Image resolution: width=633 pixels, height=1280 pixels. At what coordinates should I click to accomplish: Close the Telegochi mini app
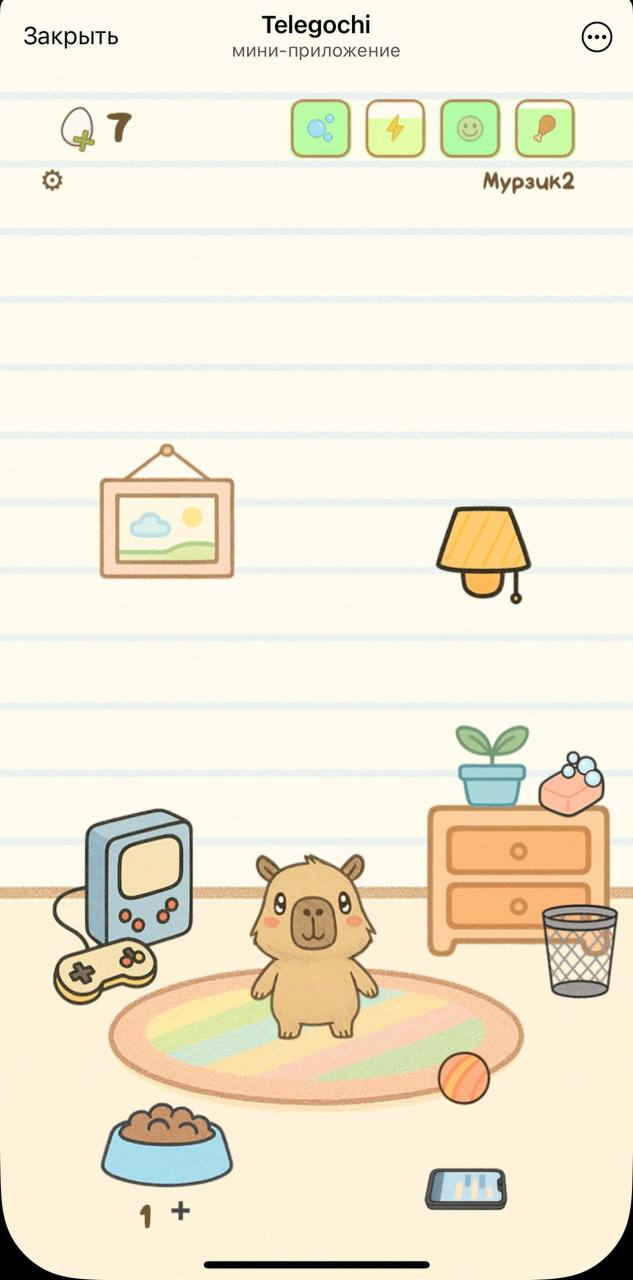pos(71,37)
